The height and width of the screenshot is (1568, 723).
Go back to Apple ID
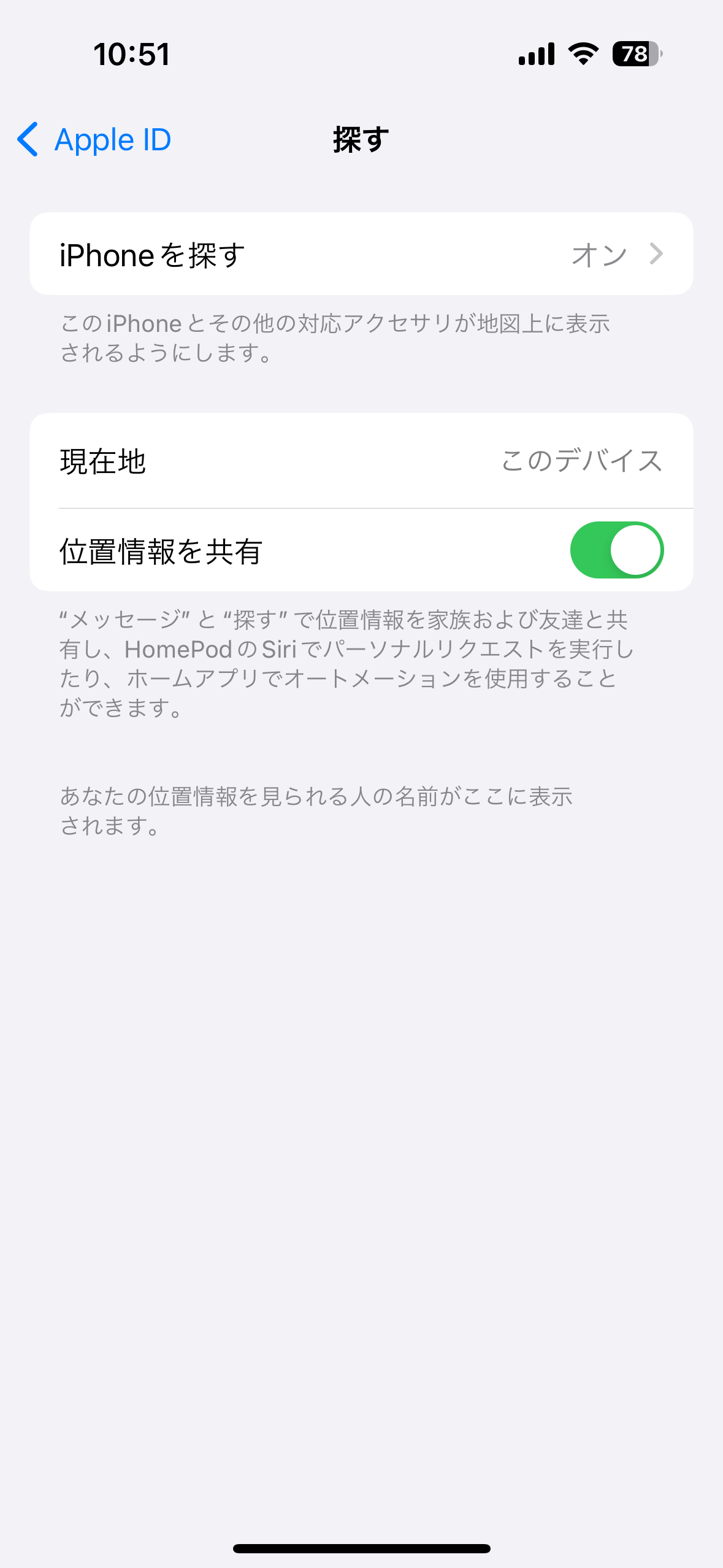(x=93, y=140)
